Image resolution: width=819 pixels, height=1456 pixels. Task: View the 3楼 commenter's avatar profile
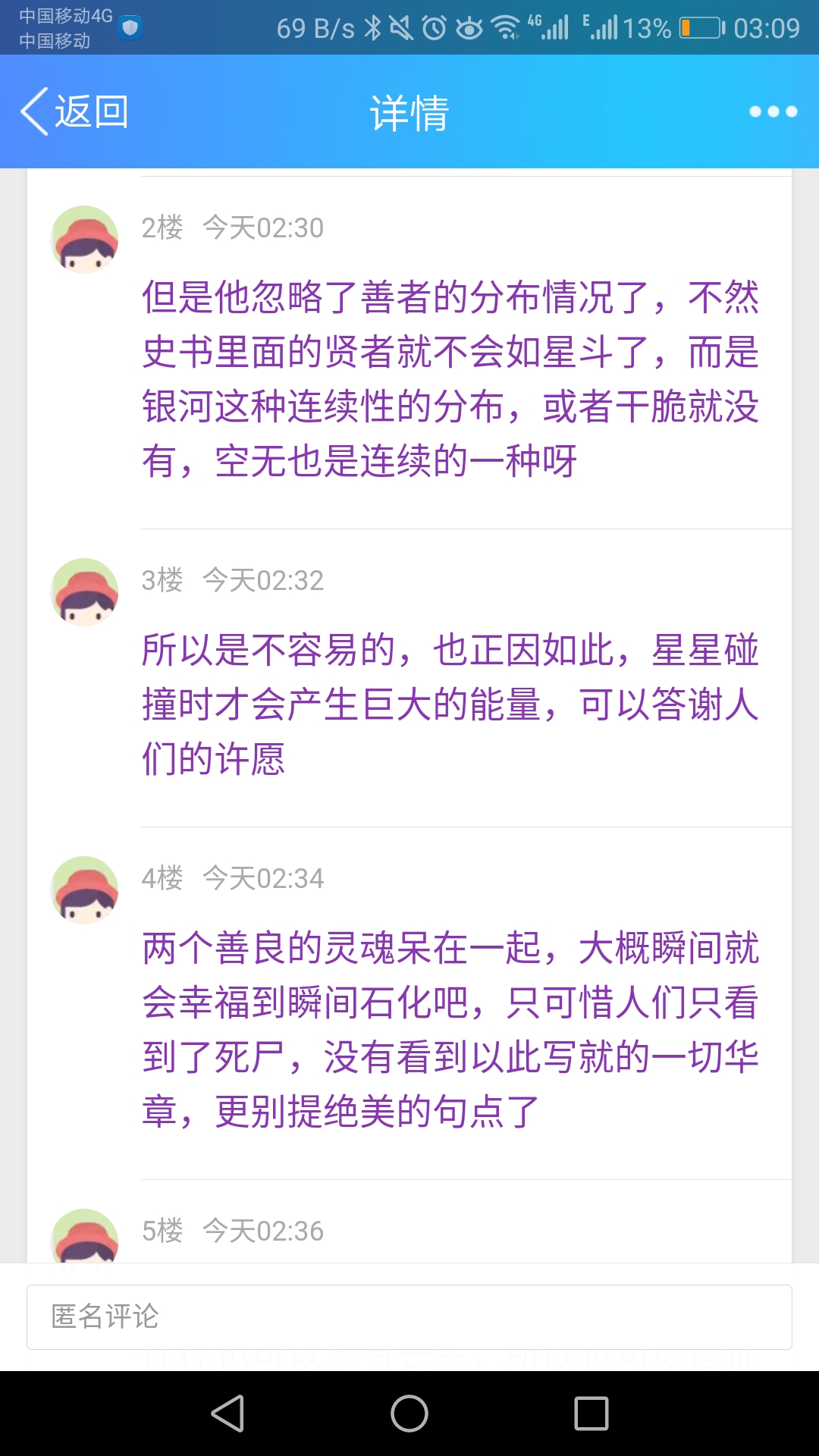[x=84, y=592]
